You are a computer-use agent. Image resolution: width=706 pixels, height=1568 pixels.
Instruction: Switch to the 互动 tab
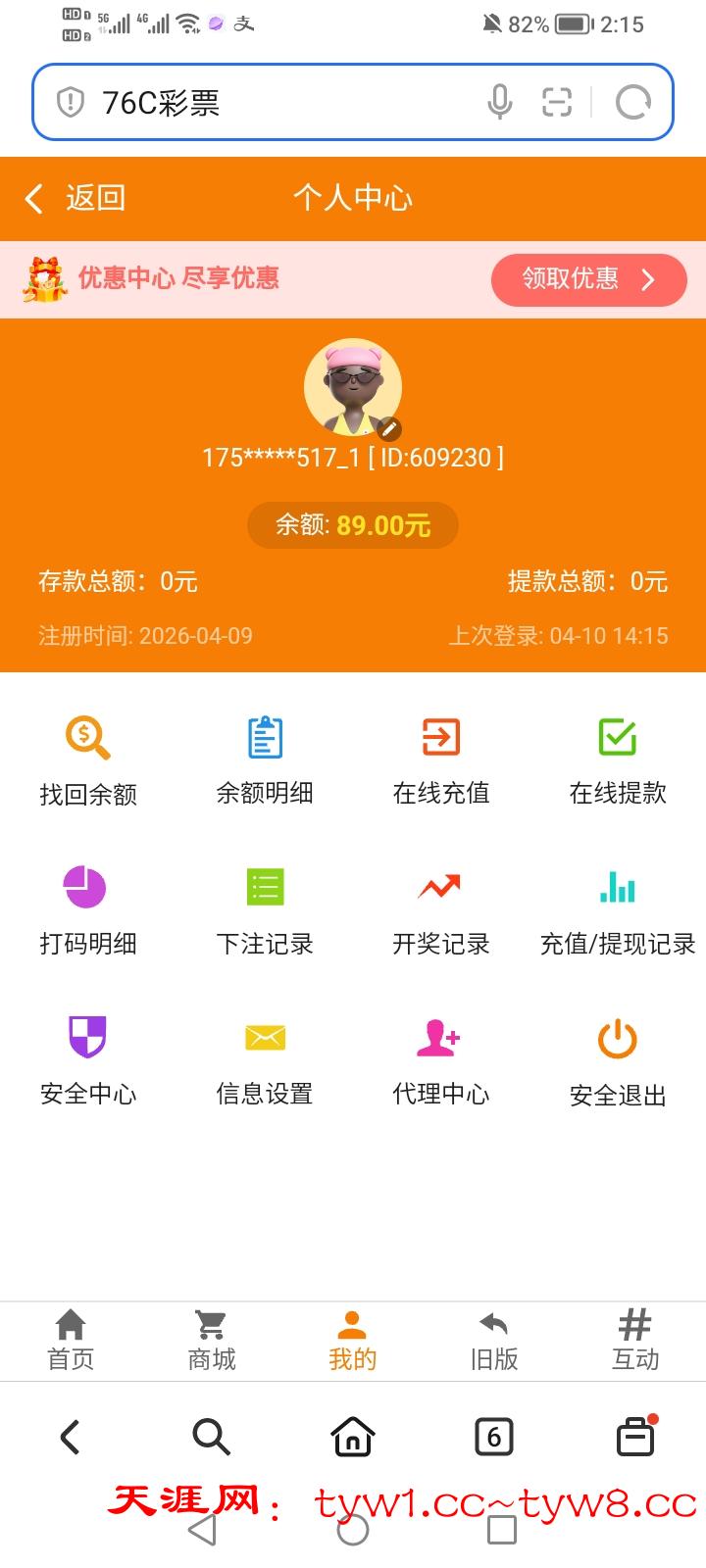coord(635,1340)
